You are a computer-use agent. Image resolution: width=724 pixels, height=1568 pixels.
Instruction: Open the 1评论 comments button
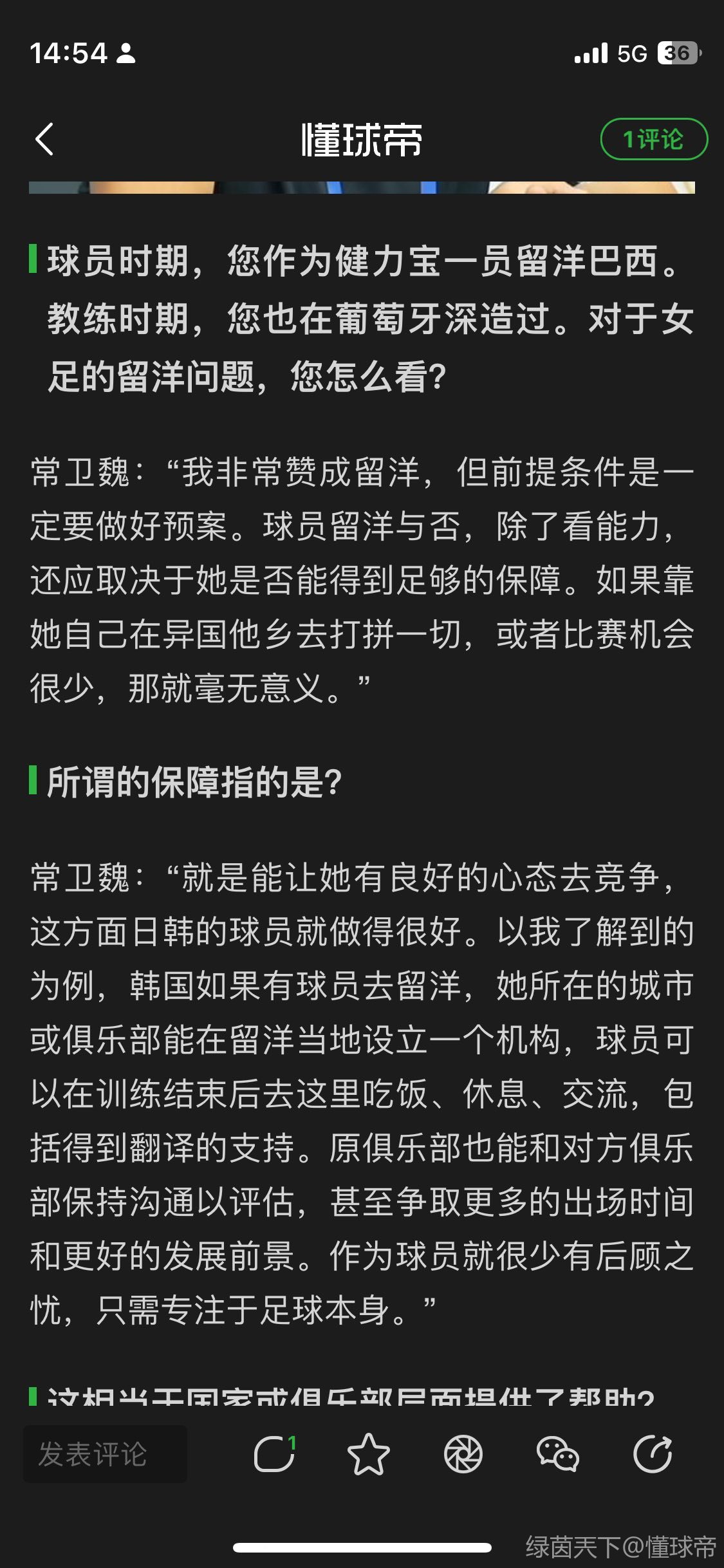point(653,139)
